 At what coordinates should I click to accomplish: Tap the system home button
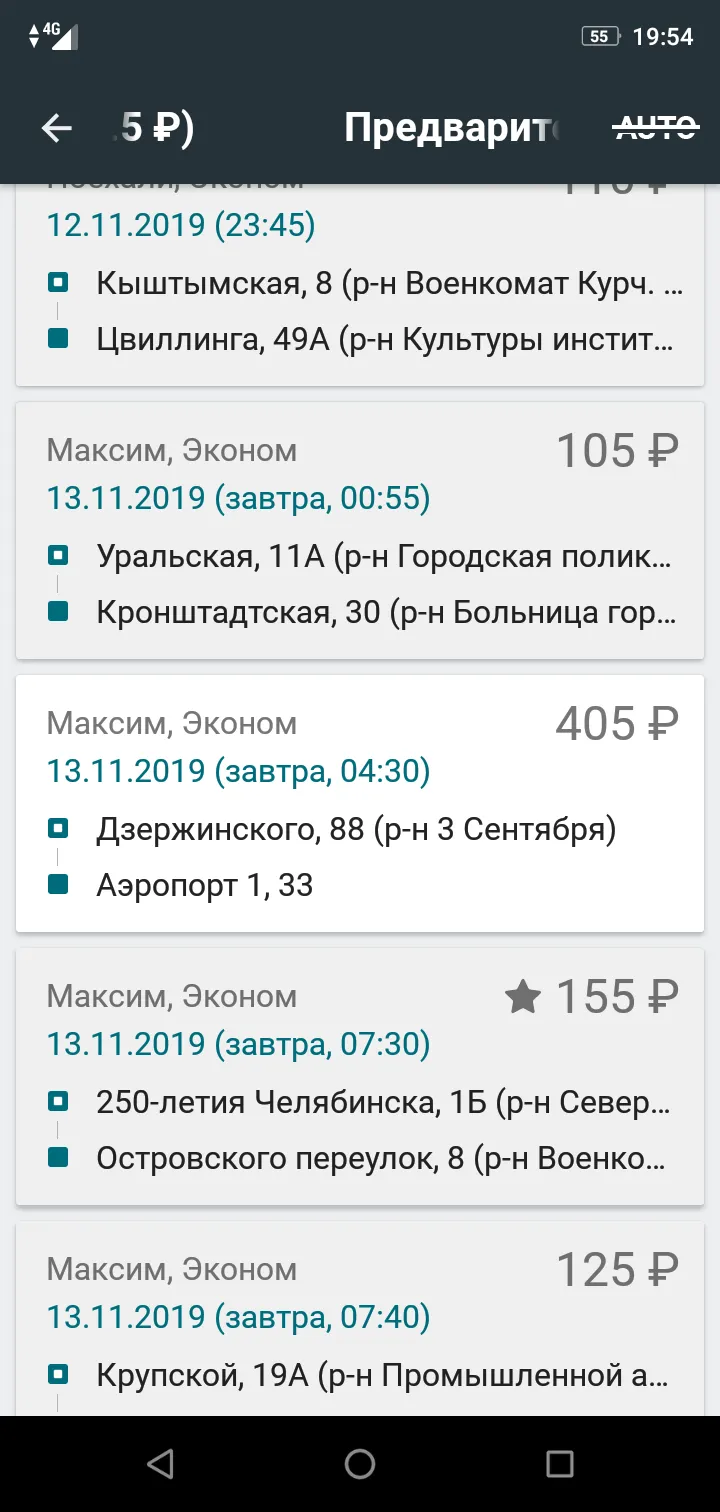click(x=360, y=1464)
